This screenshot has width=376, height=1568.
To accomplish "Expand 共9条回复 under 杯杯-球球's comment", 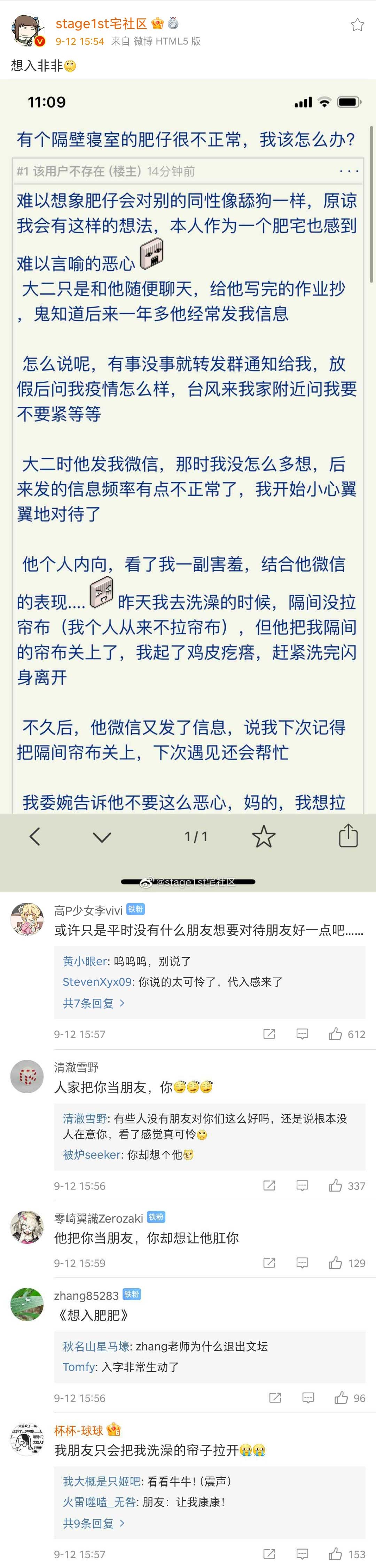I will pos(94,1523).
